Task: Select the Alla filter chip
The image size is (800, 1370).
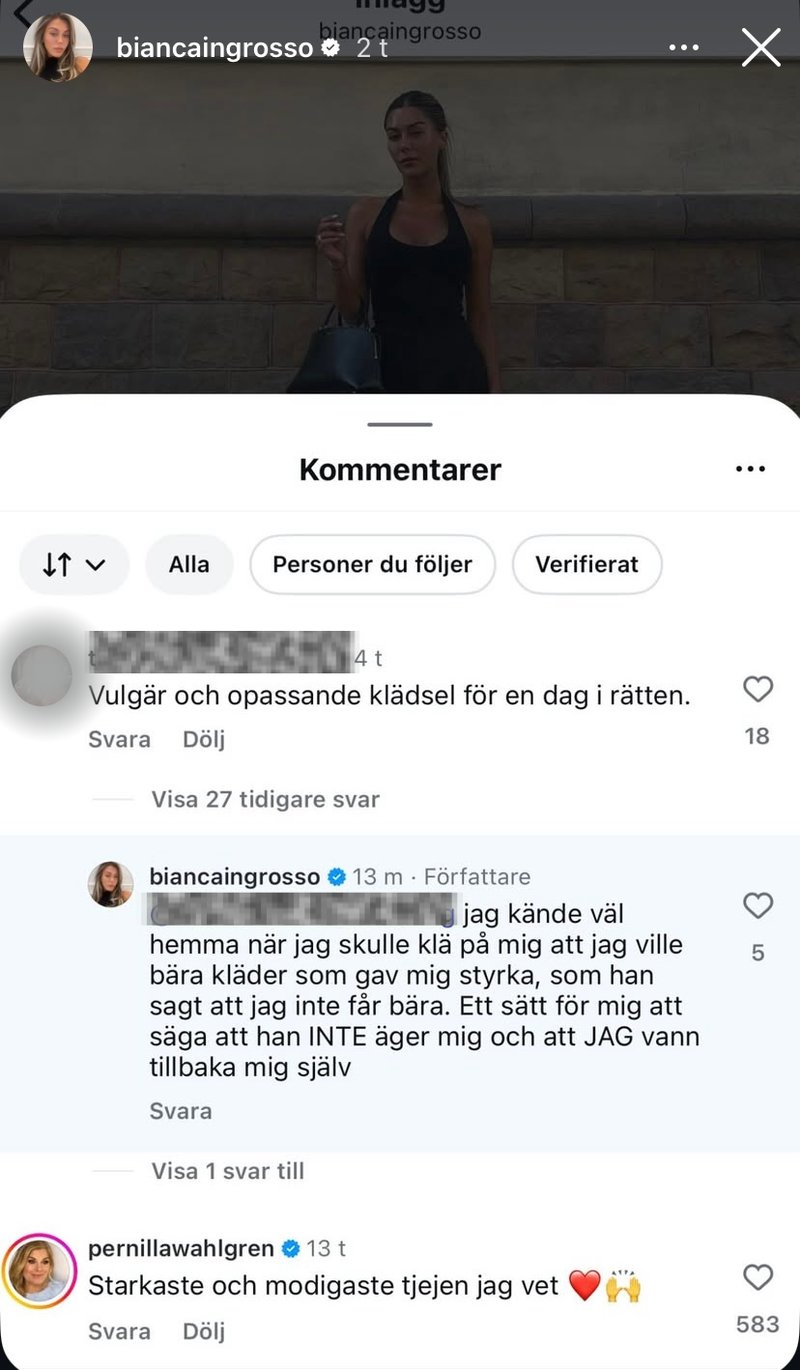Action: [x=189, y=565]
